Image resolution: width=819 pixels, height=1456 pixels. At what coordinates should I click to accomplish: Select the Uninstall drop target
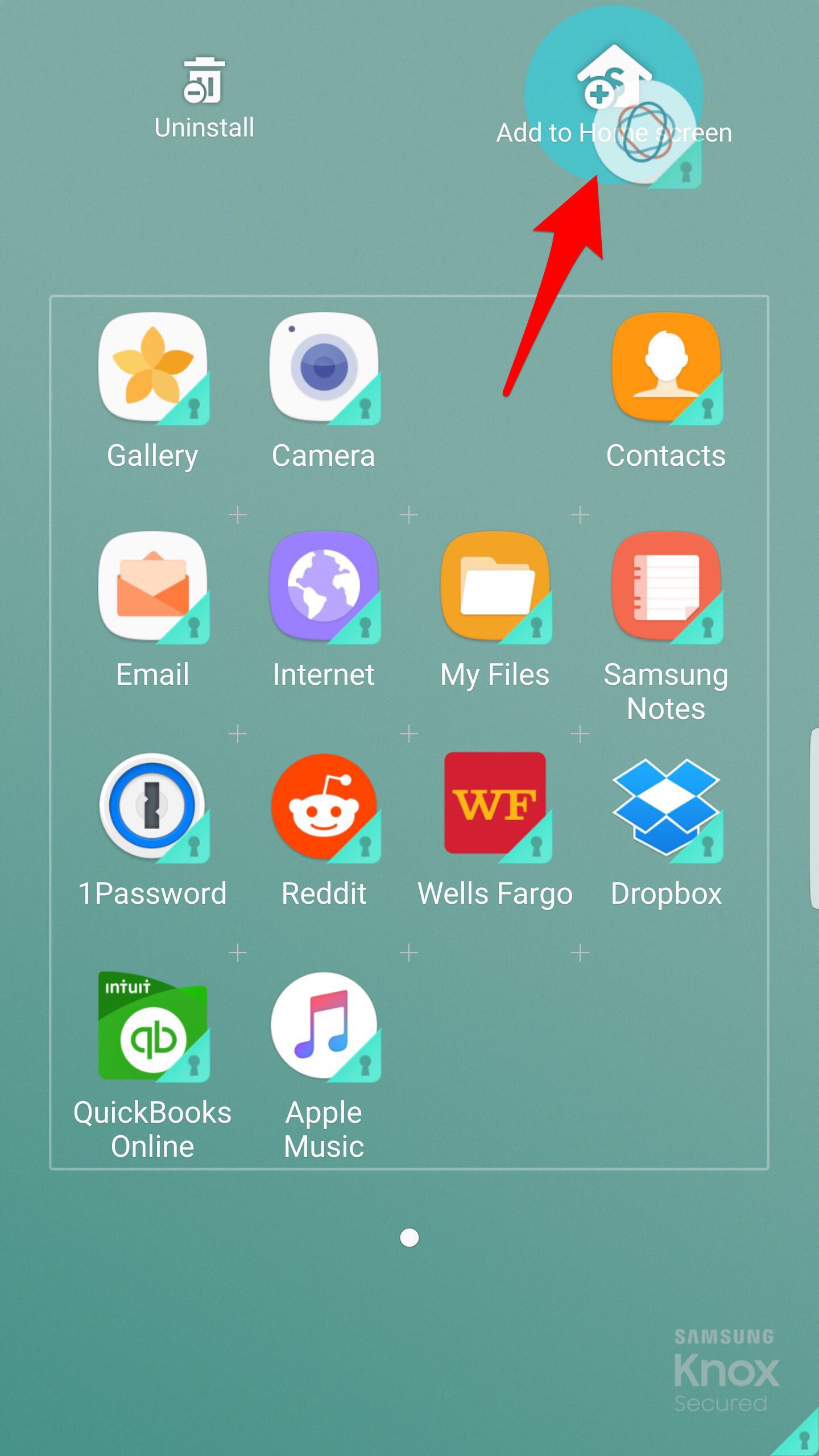click(204, 91)
